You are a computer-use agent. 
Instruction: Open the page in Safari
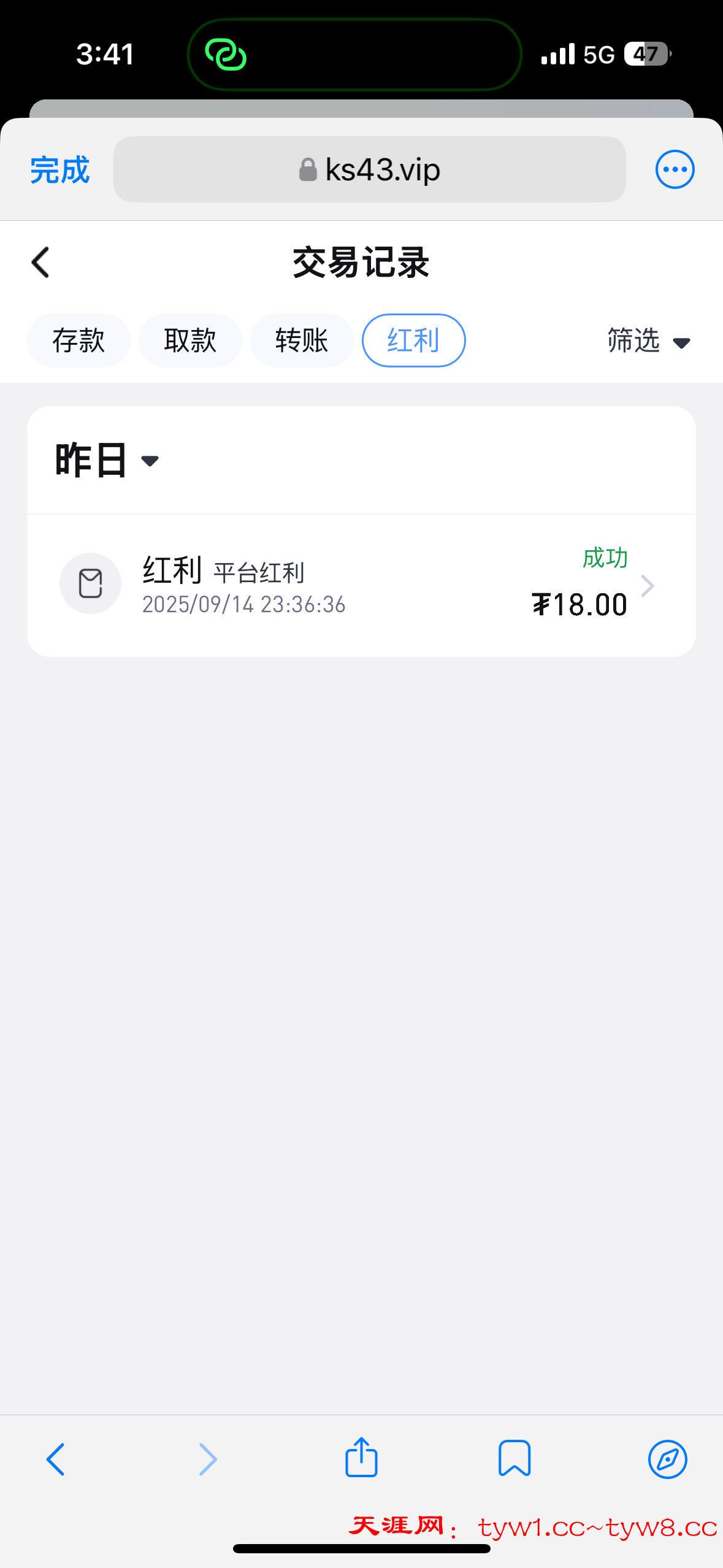[667, 1459]
